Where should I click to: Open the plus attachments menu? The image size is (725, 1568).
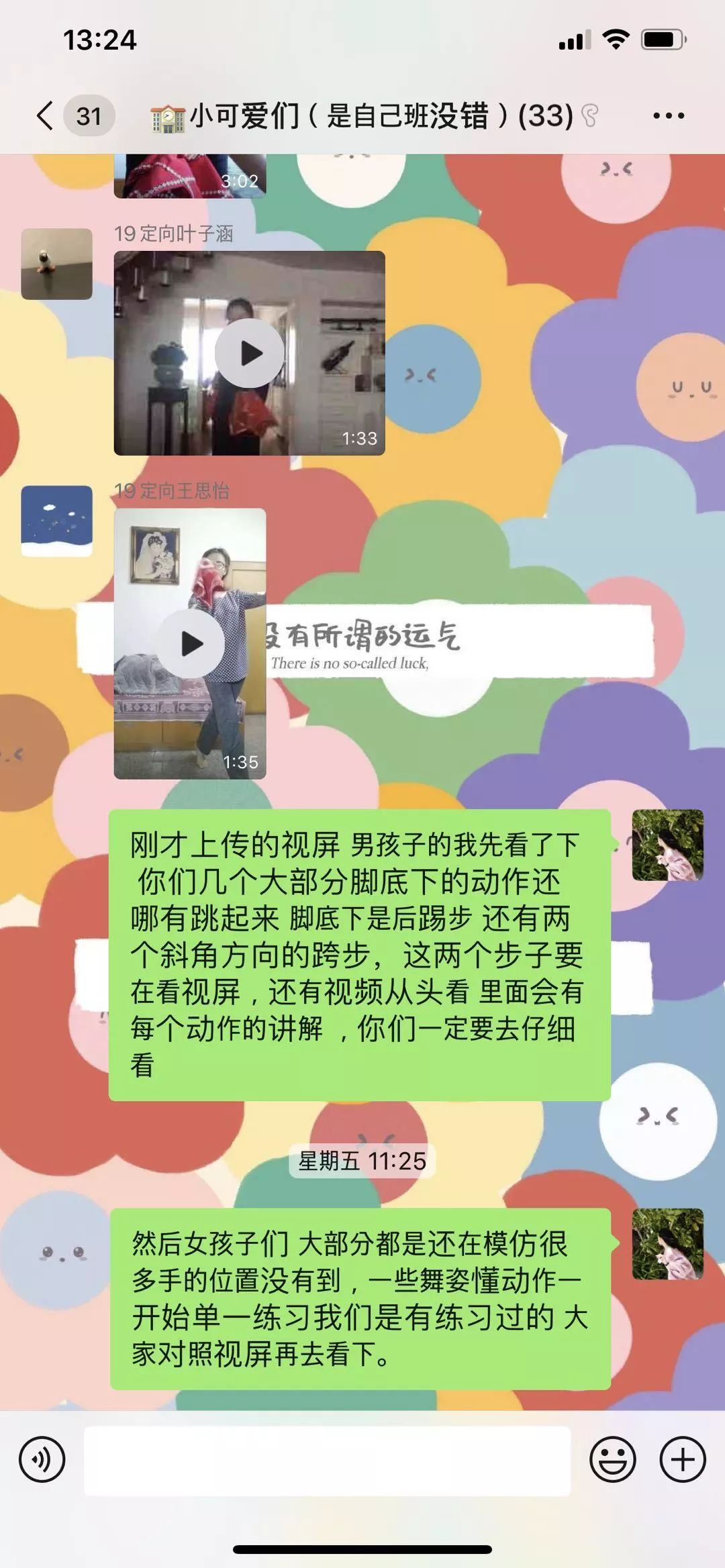tap(683, 1459)
